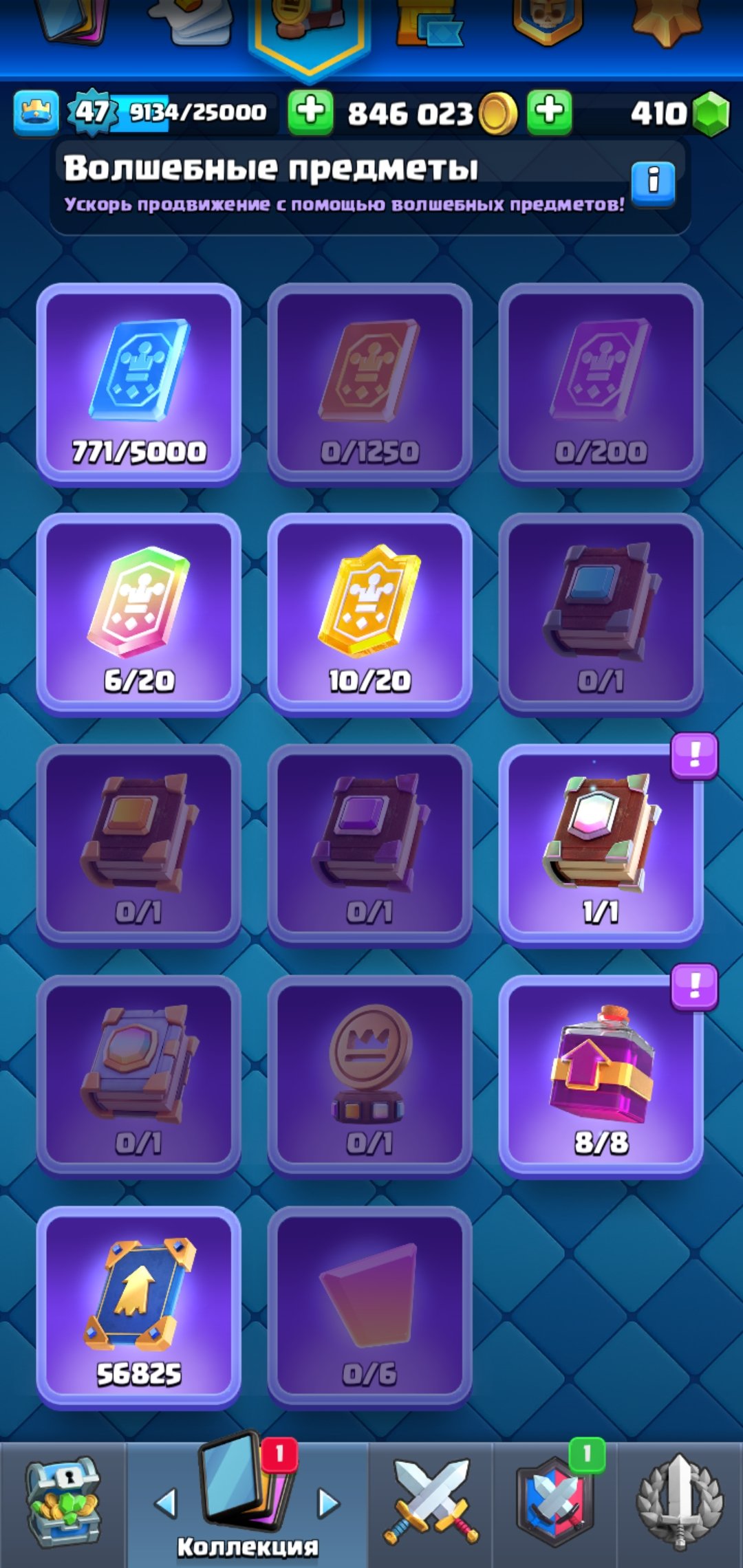Screen dimensions: 743x1568
Task: Switch to the shop chest tab
Action: 63,1505
